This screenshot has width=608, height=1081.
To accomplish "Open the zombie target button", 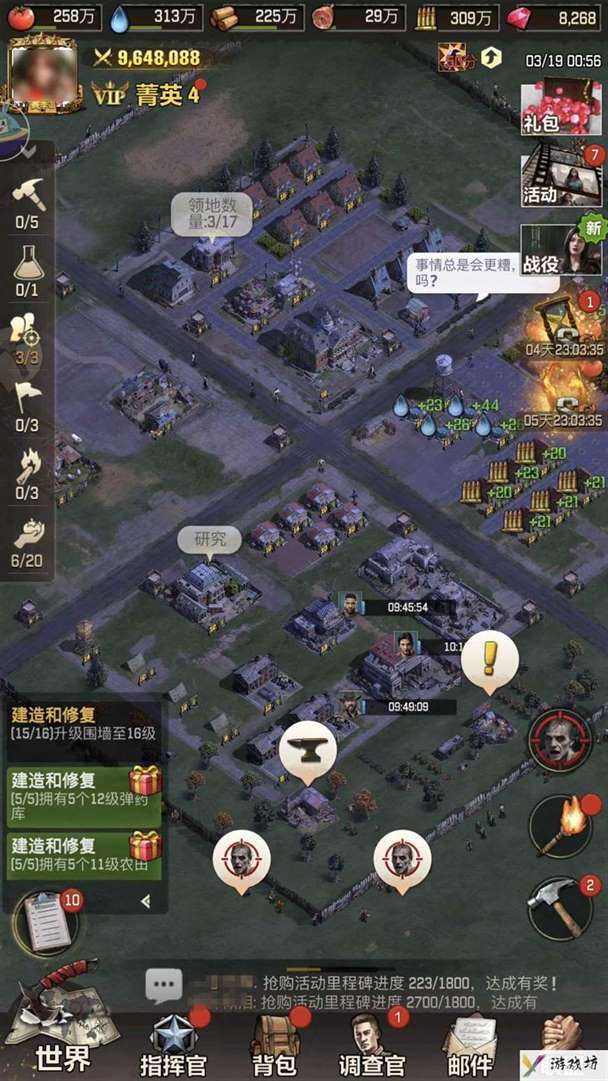I will point(560,740).
